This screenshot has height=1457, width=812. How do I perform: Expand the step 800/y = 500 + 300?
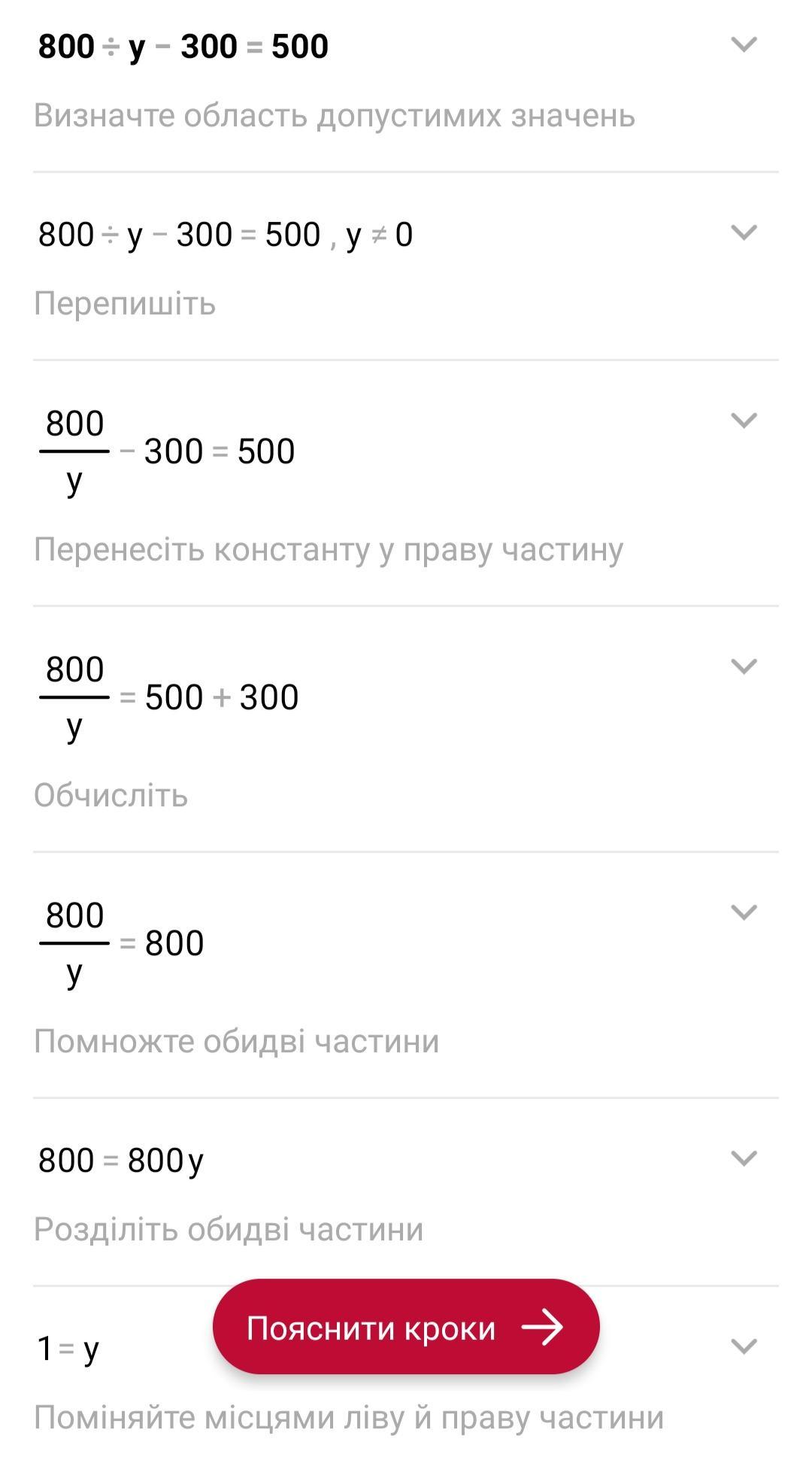click(744, 666)
